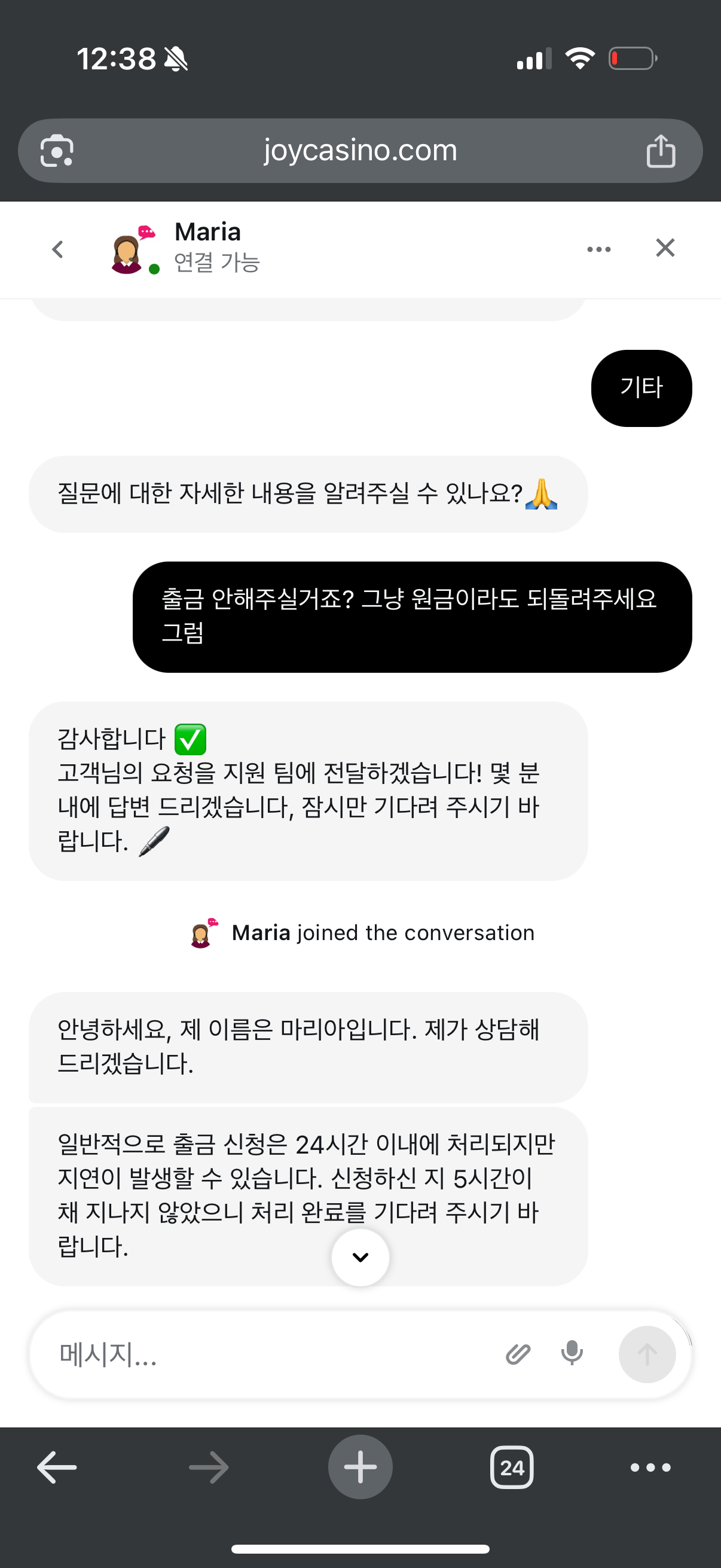This screenshot has width=721, height=1568.
Task: Open a new browser tab
Action: click(x=360, y=1467)
